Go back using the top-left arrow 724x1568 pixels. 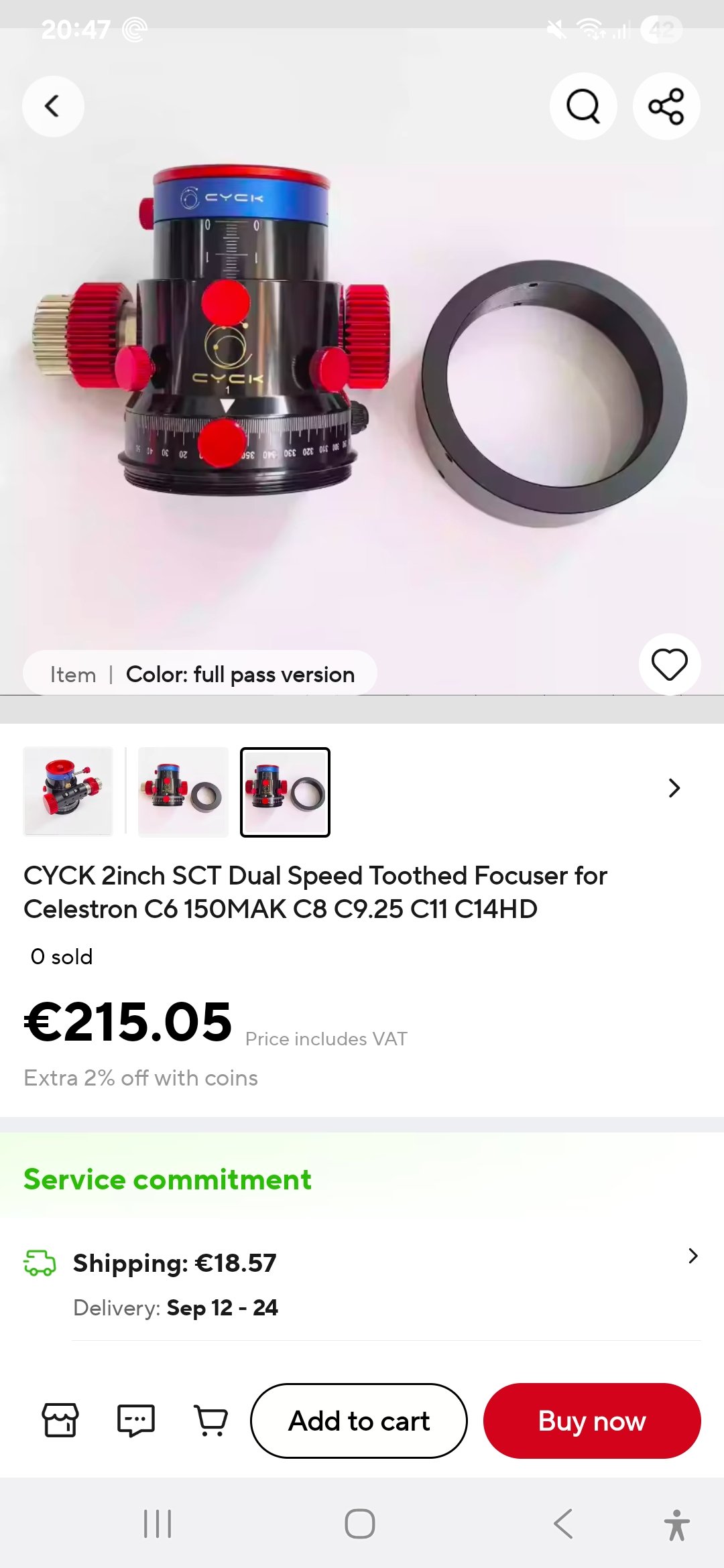pos(53,107)
